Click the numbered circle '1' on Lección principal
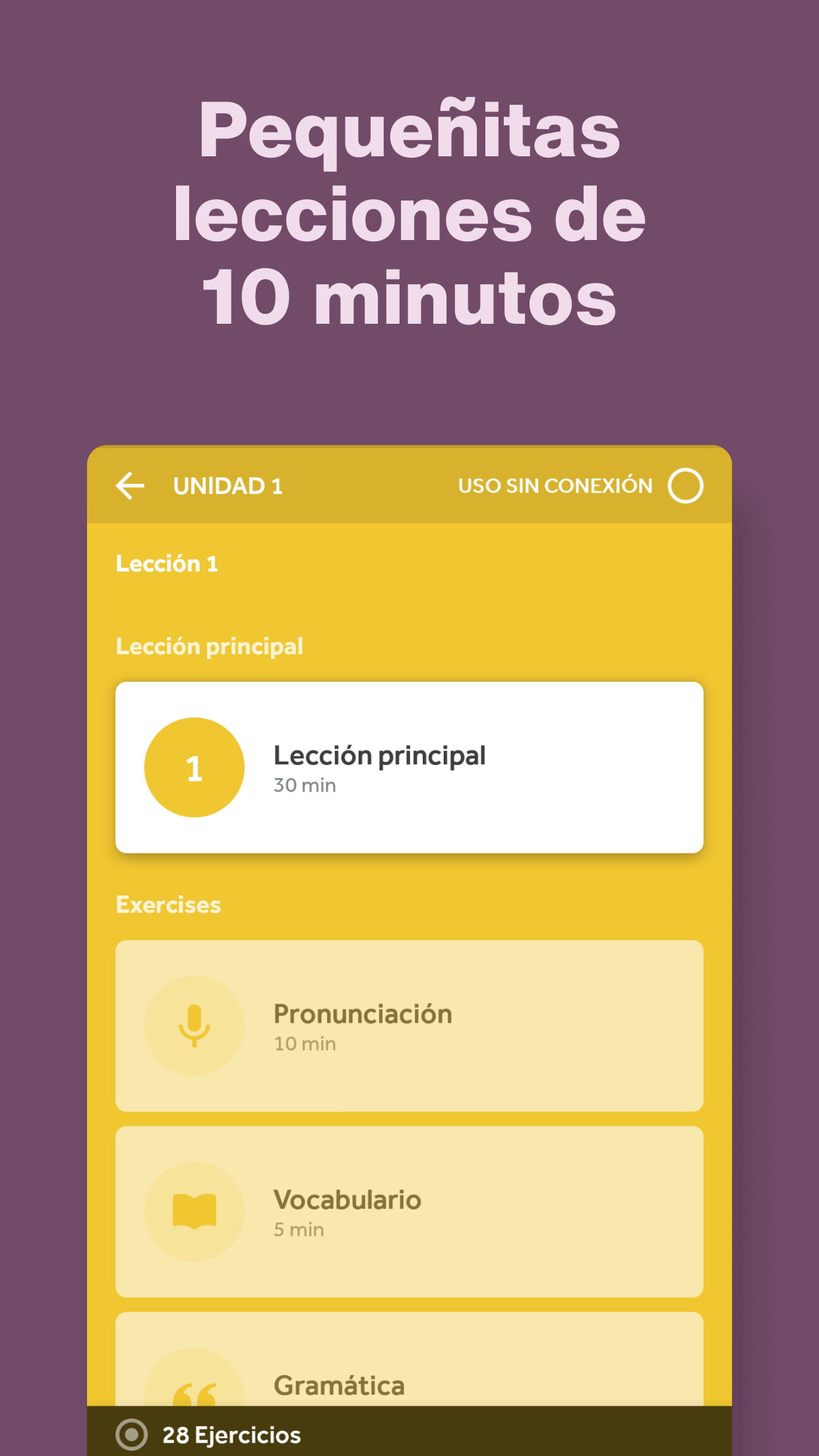This screenshot has width=819, height=1456. tap(194, 766)
